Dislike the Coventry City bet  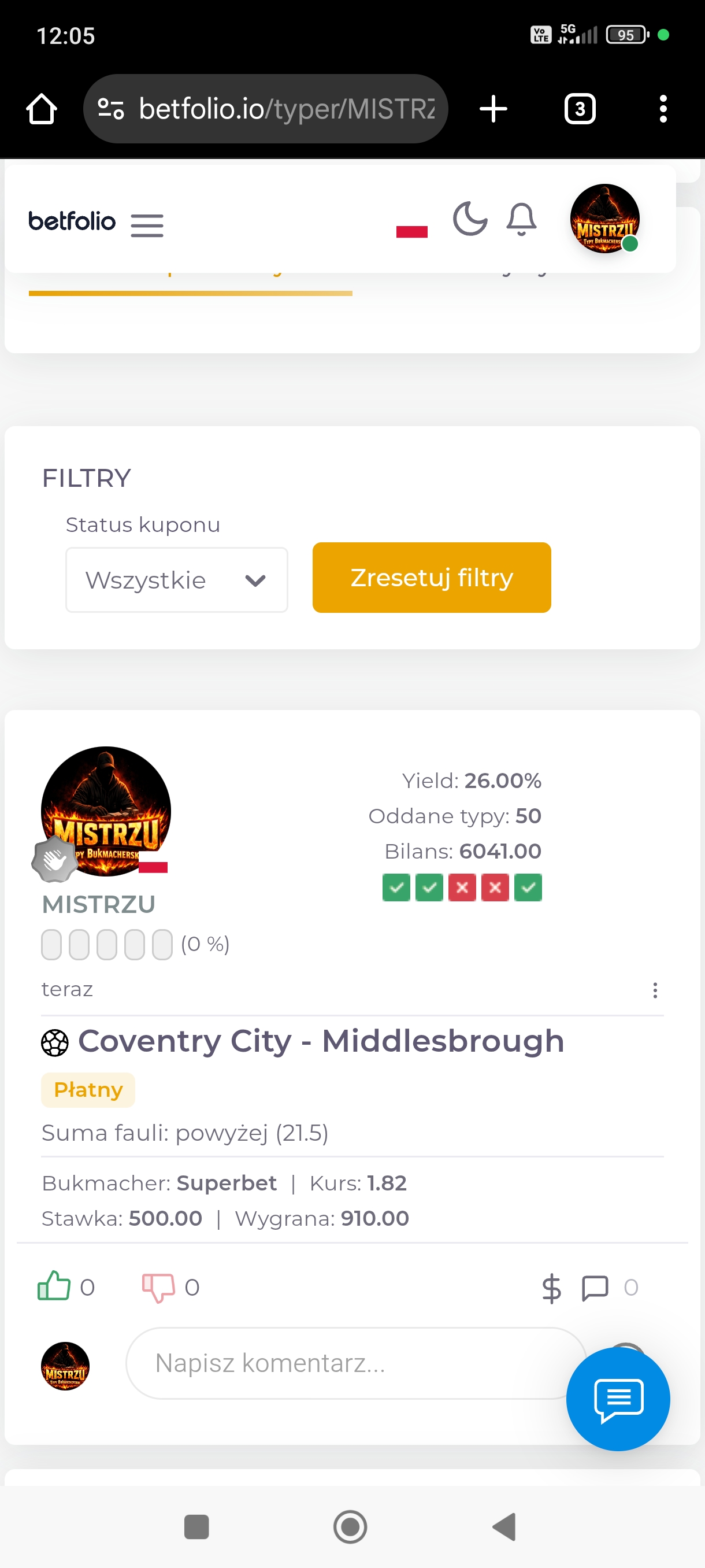(x=158, y=1288)
